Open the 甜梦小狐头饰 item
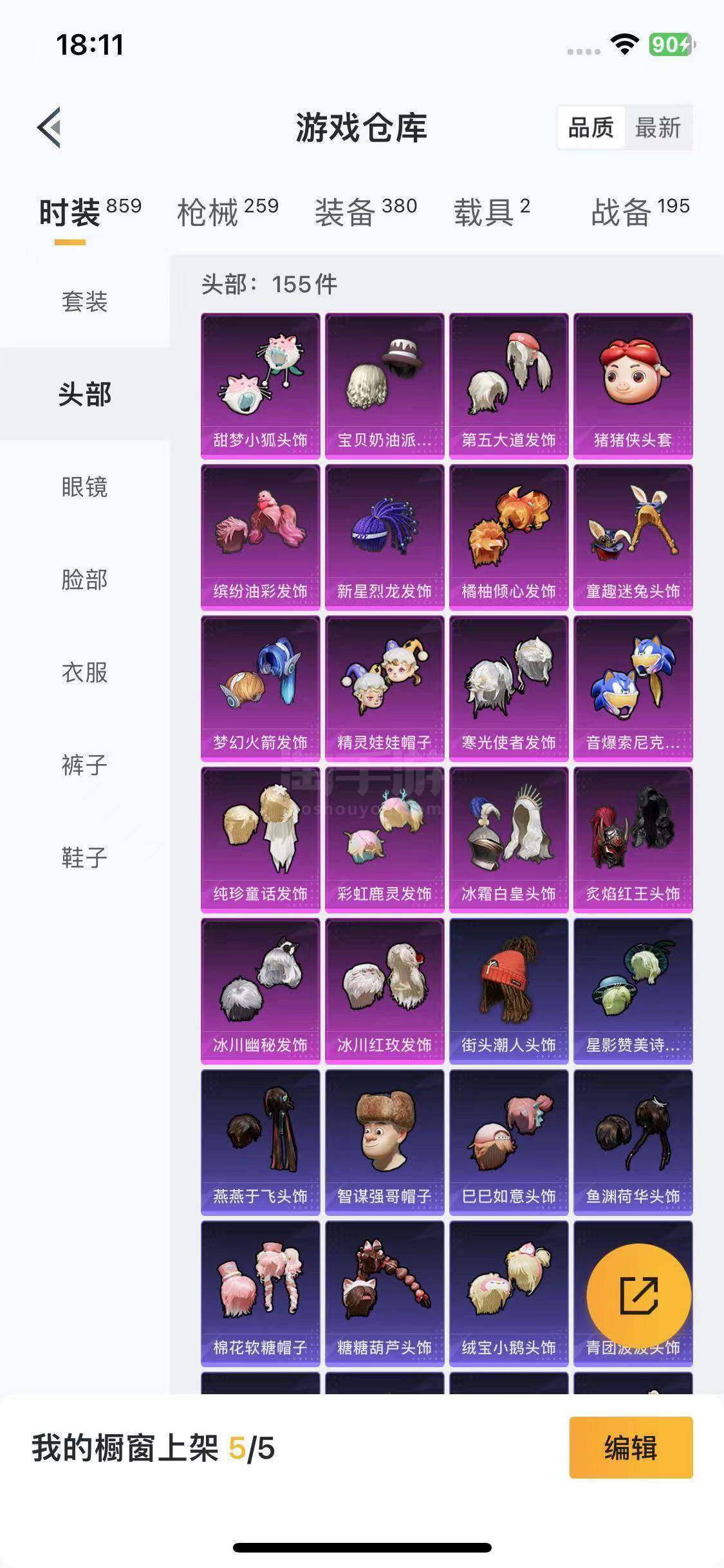The image size is (724, 1568). tap(261, 386)
